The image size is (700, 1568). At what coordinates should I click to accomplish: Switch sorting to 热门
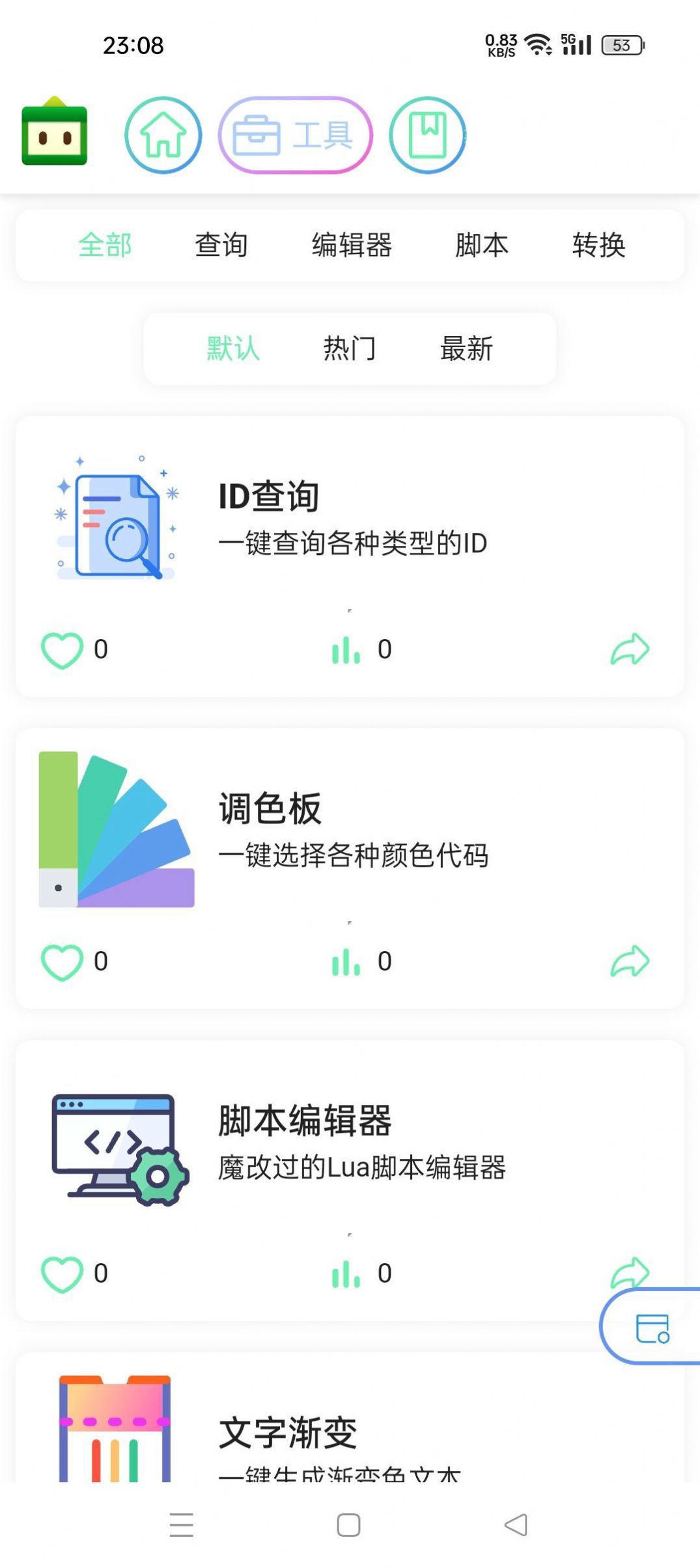pyautogui.click(x=350, y=348)
